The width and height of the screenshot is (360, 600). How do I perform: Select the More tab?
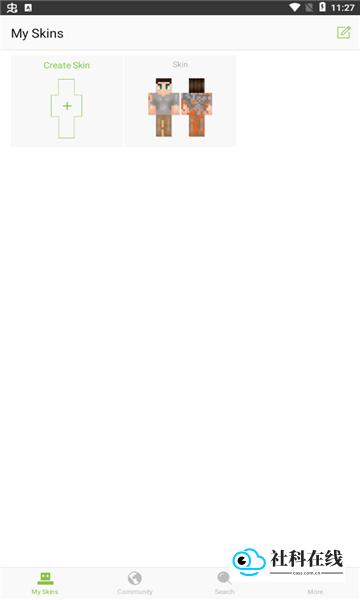pos(315,587)
